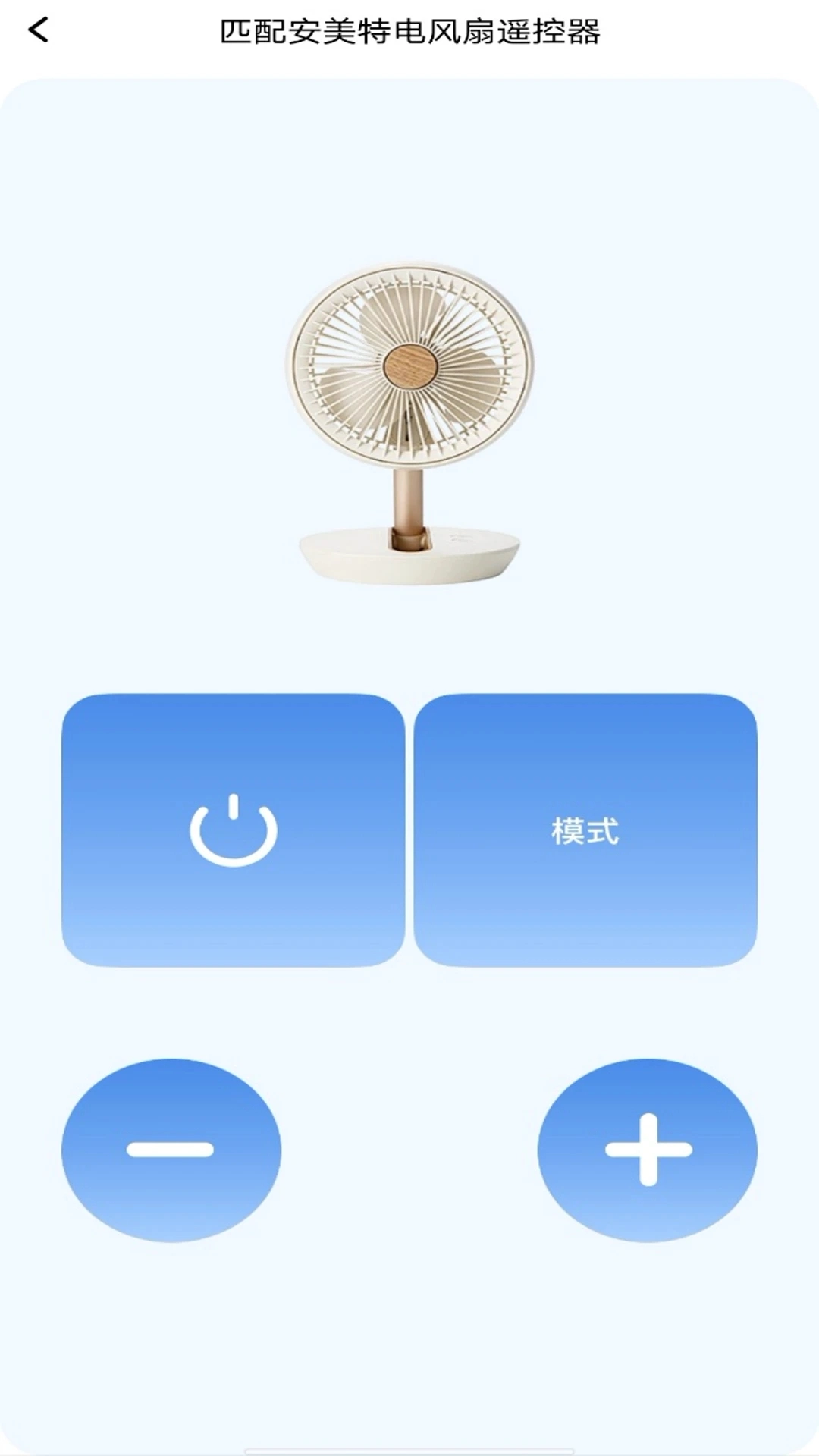Go back using the top arrow
Image resolution: width=819 pixels, height=1456 pixels.
click(38, 31)
